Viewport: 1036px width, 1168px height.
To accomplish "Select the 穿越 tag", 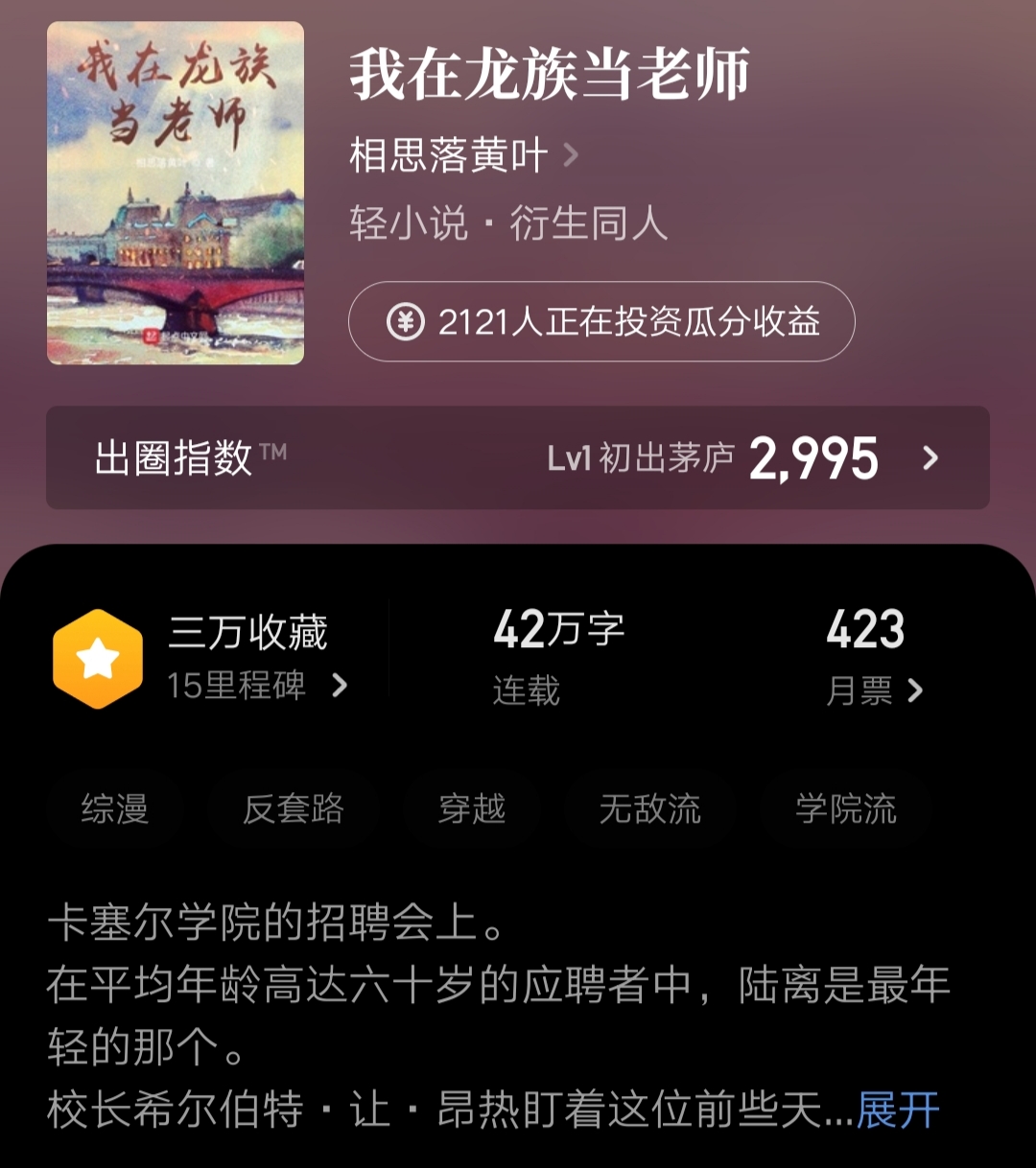I will tap(472, 810).
